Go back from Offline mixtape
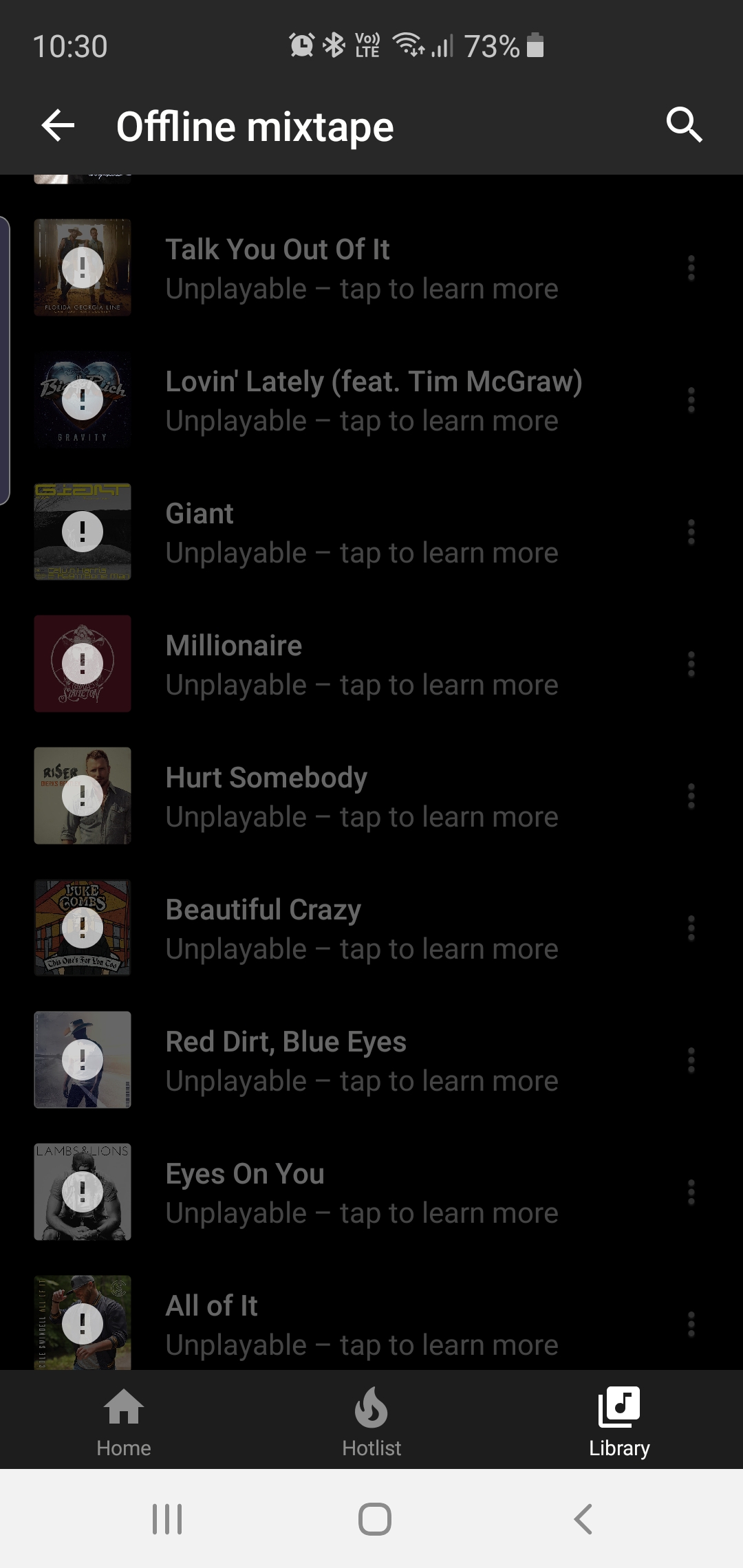Screen dimensions: 743x1568 click(58, 126)
